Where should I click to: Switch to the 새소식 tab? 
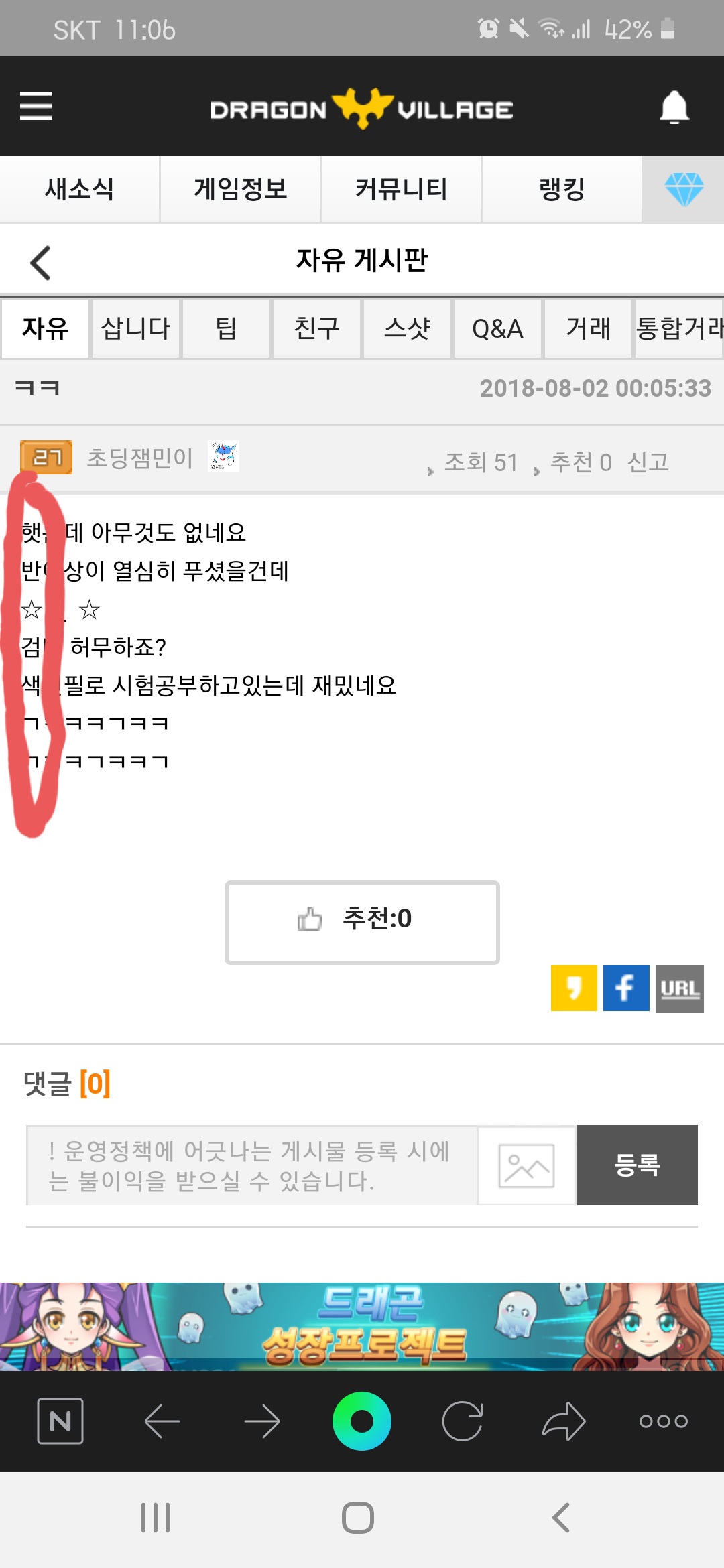tap(79, 189)
